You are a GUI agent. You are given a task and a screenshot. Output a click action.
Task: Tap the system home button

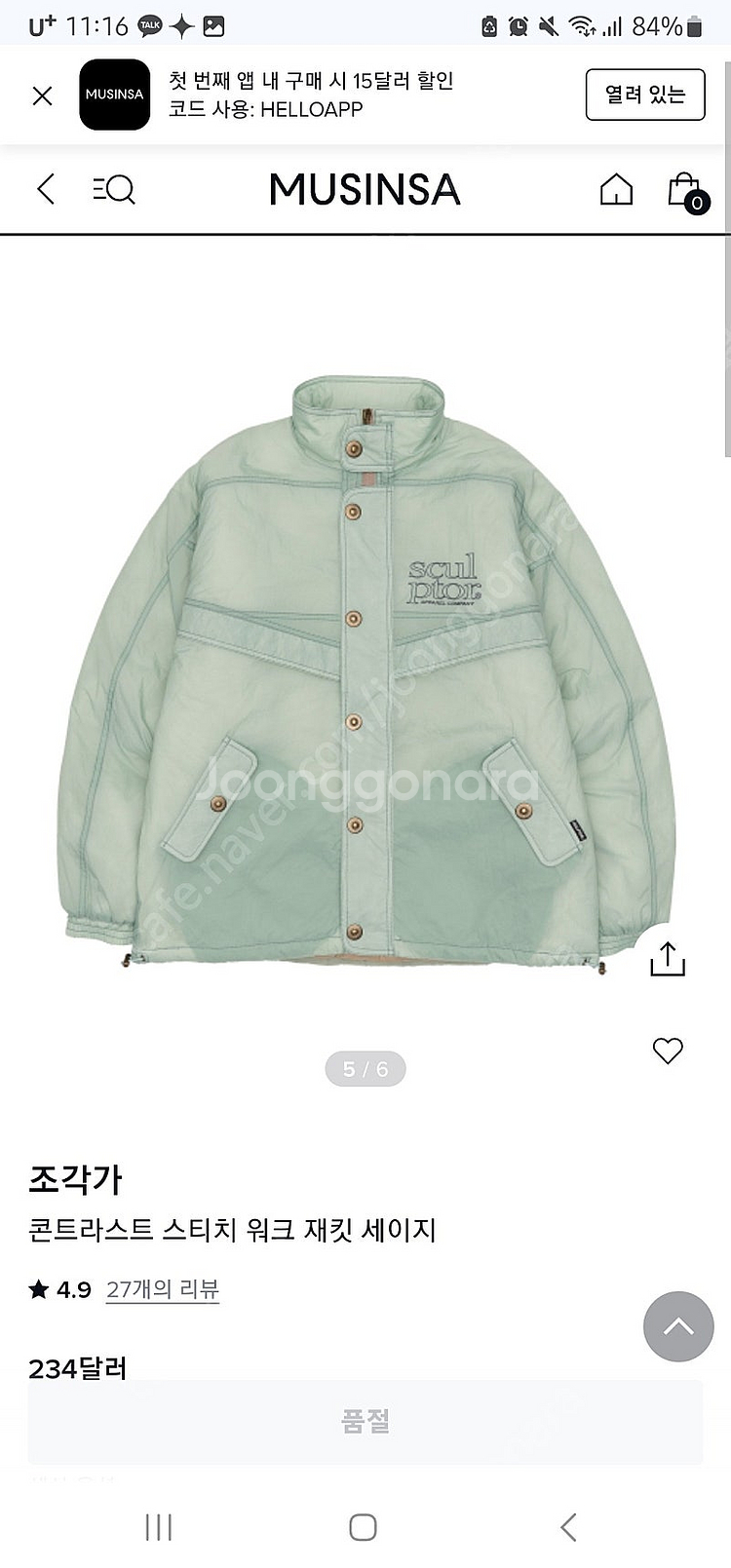point(363,1527)
